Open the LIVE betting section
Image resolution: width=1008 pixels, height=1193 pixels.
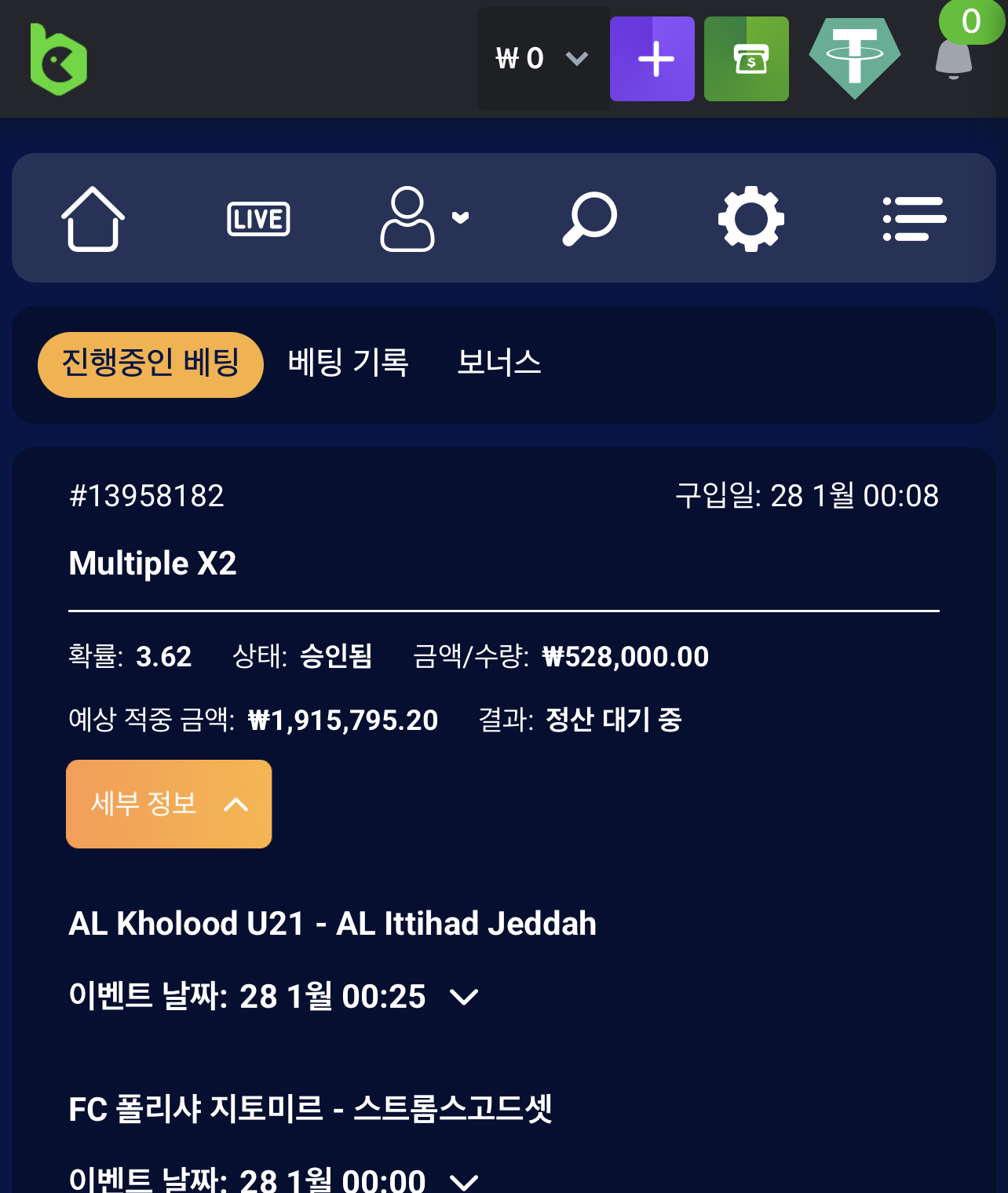(x=258, y=219)
